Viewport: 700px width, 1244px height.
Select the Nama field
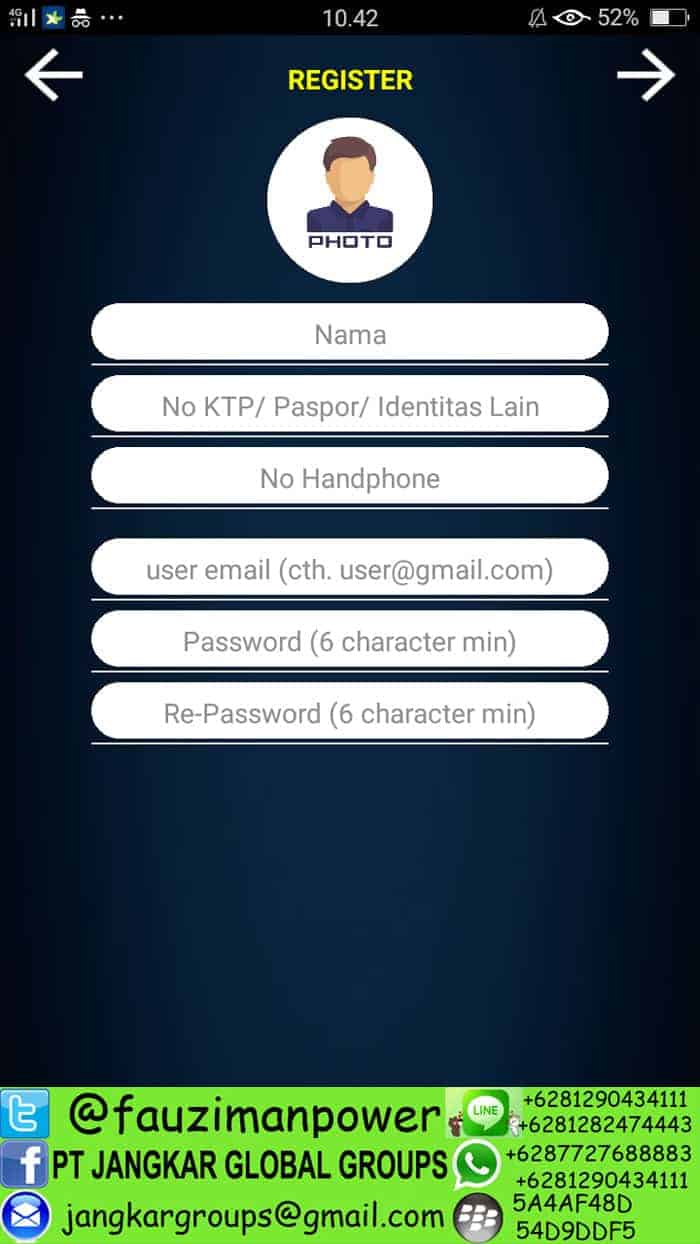(x=350, y=334)
